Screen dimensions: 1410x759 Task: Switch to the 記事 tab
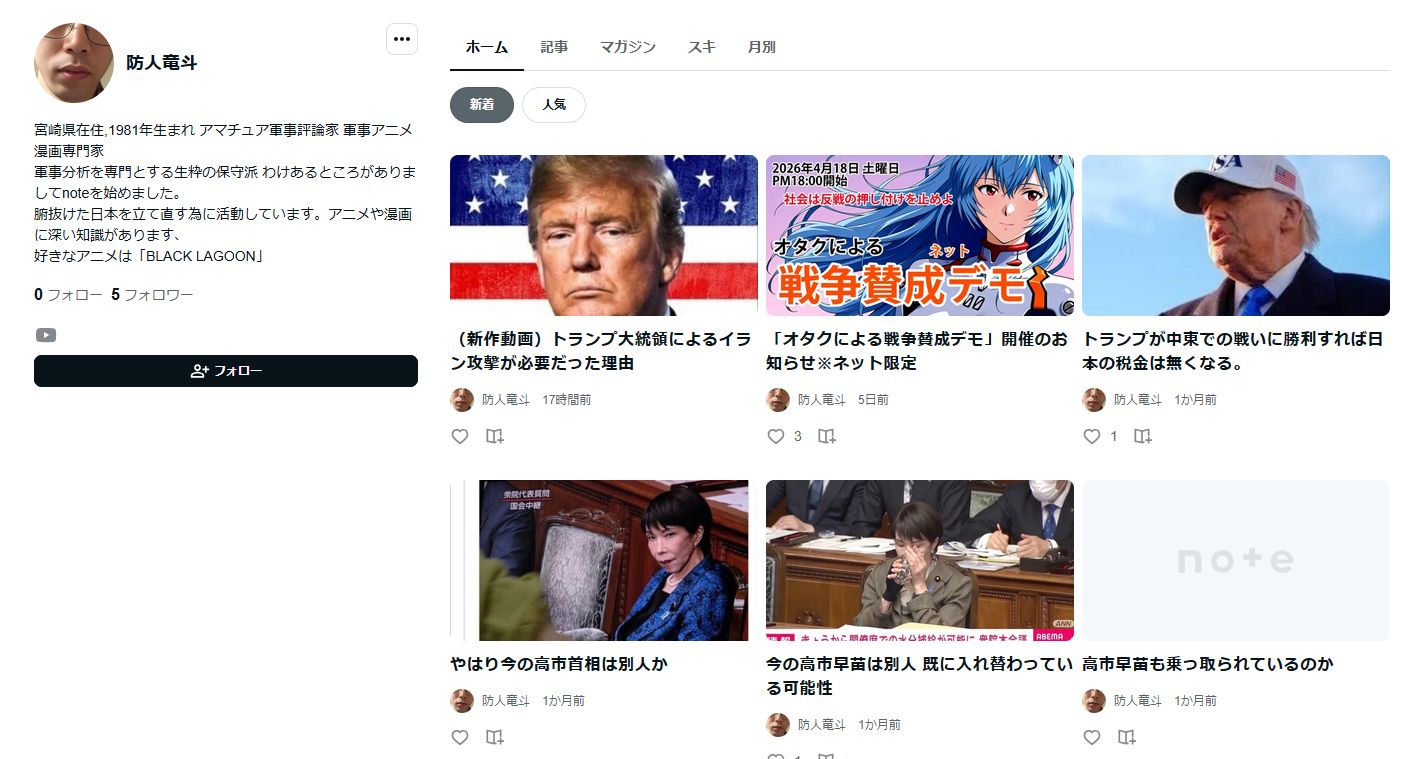point(554,47)
